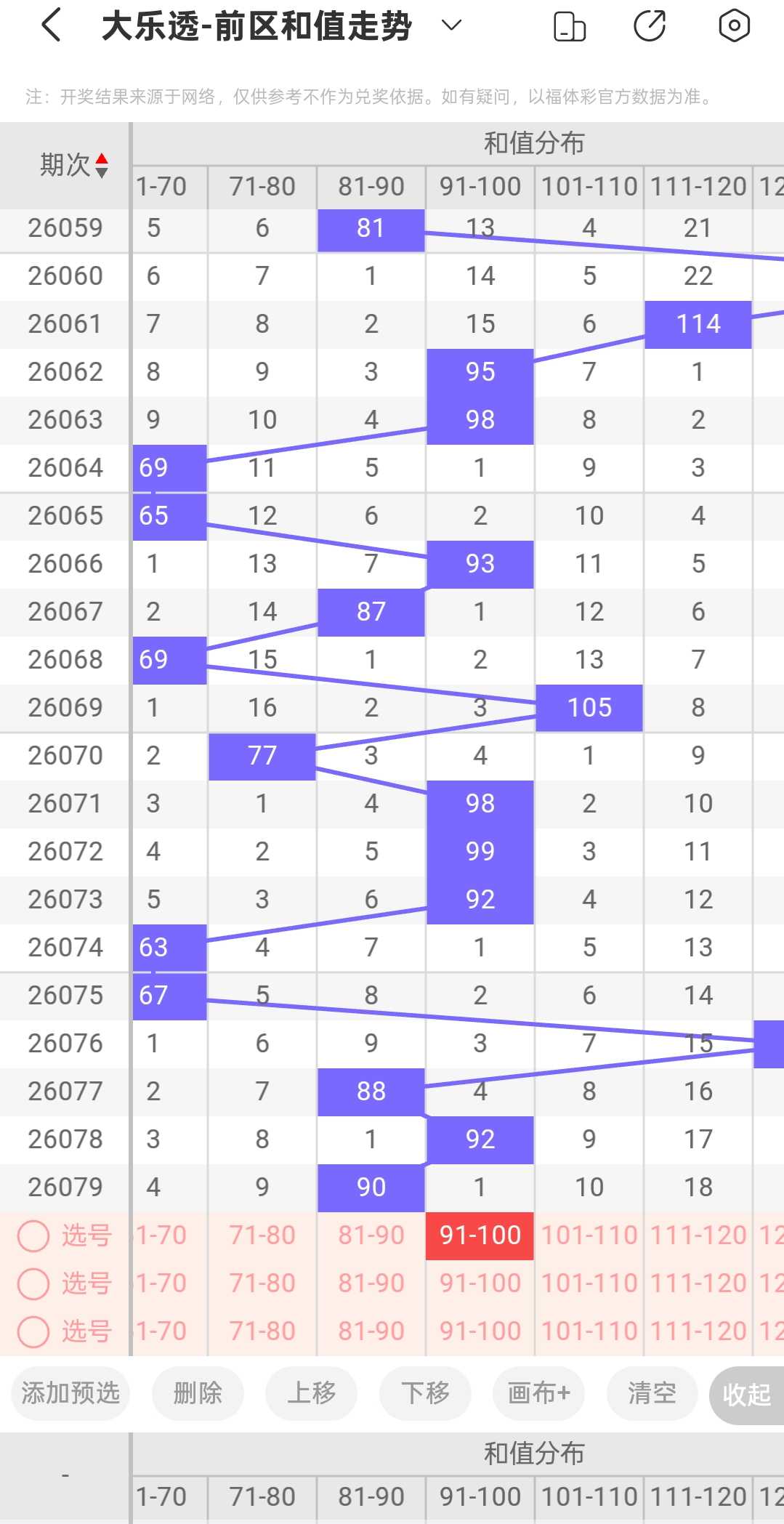Toggle the 期次 sort order
This screenshot has width=784, height=1524.
(74, 165)
